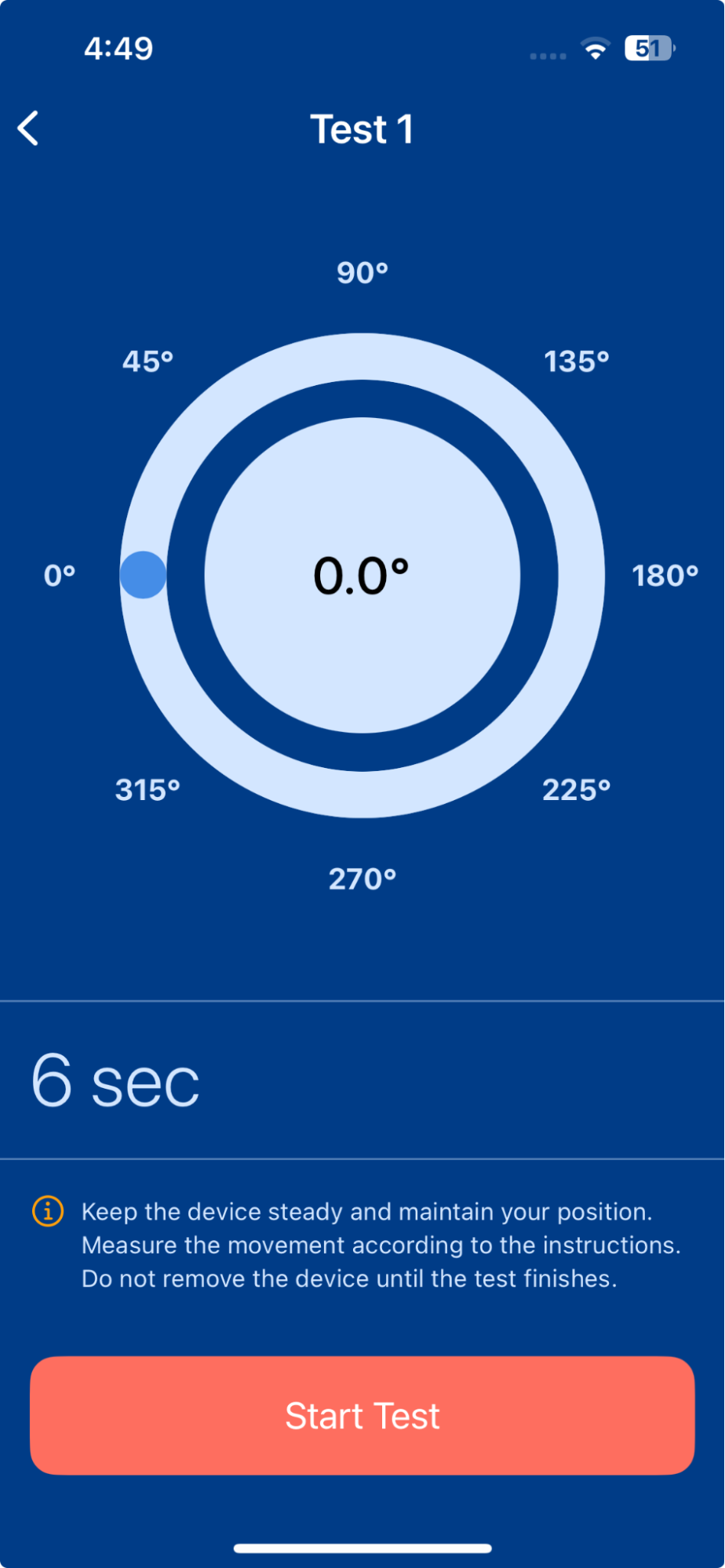Viewport: 725px width, 1568px height.
Task: Go back from the Test 1 screen
Action: pos(28,129)
